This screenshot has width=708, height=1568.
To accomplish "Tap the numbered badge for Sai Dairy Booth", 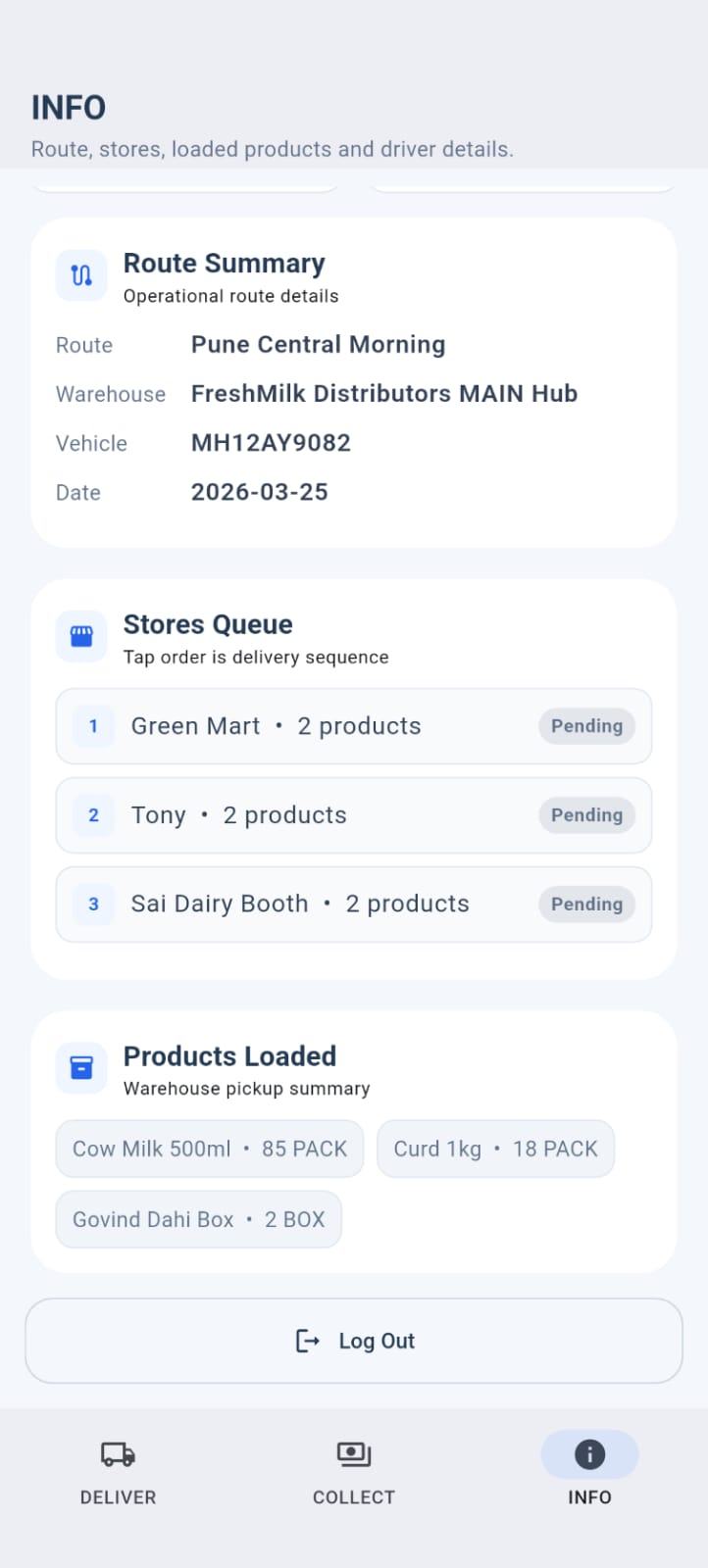I will (x=93, y=905).
